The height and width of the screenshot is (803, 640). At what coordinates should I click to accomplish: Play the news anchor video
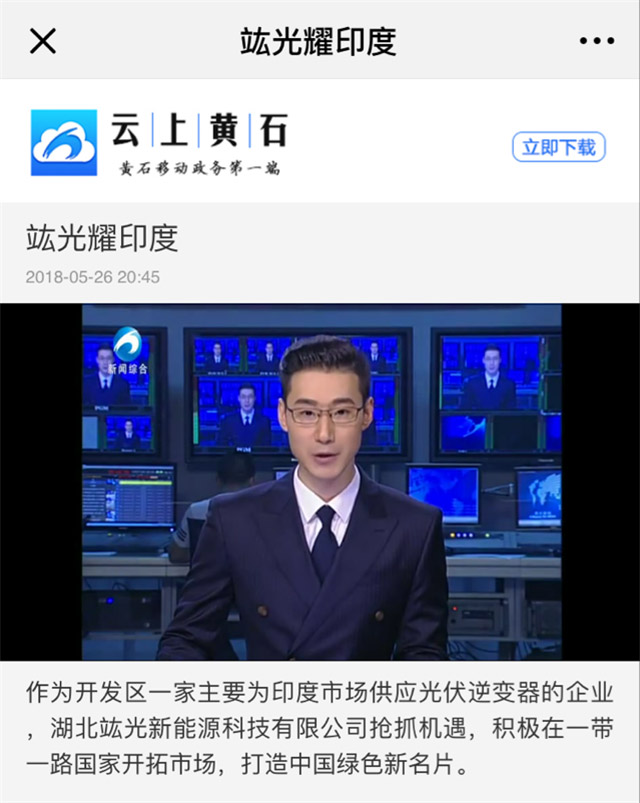point(320,482)
